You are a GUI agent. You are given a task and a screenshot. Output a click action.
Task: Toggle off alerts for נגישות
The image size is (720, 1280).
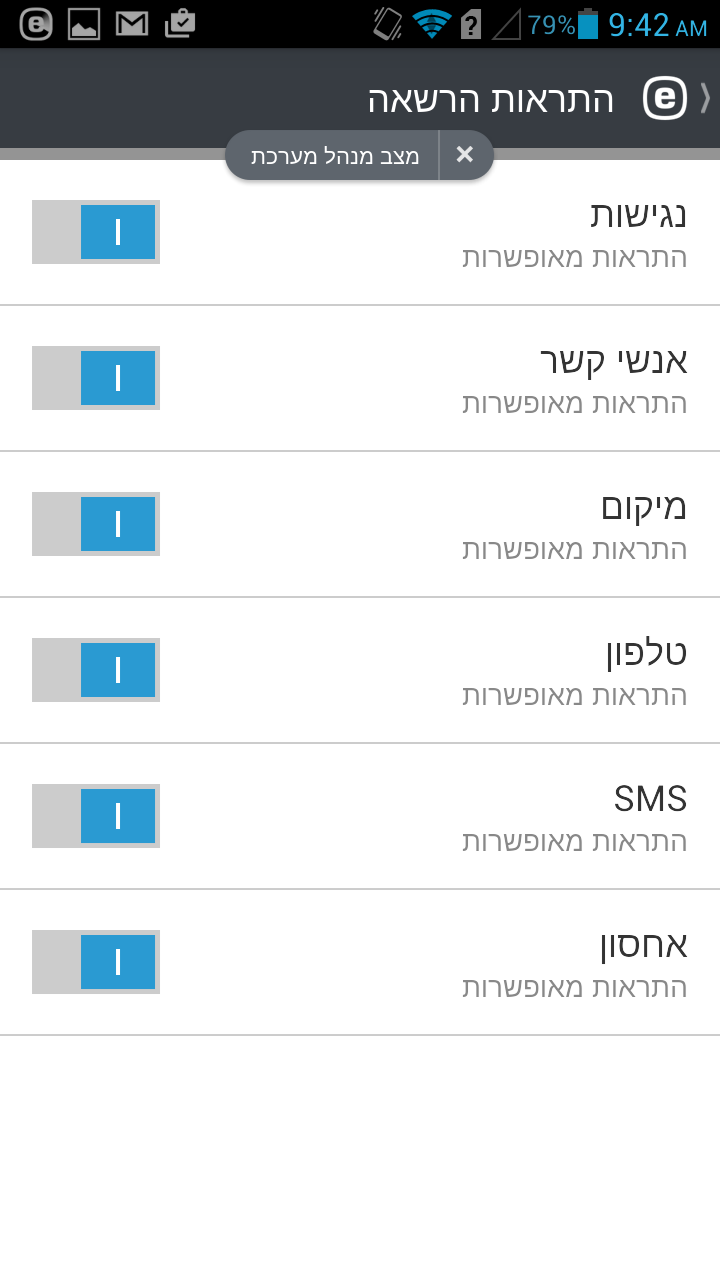pos(96,232)
